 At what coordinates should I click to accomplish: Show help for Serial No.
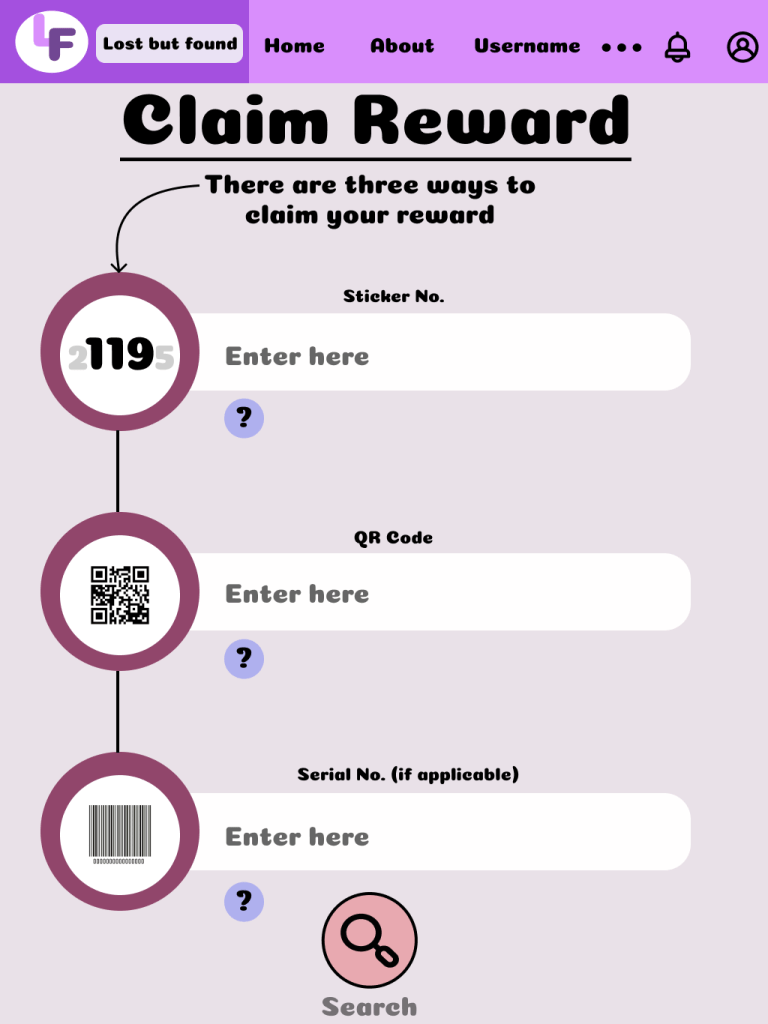coord(244,901)
